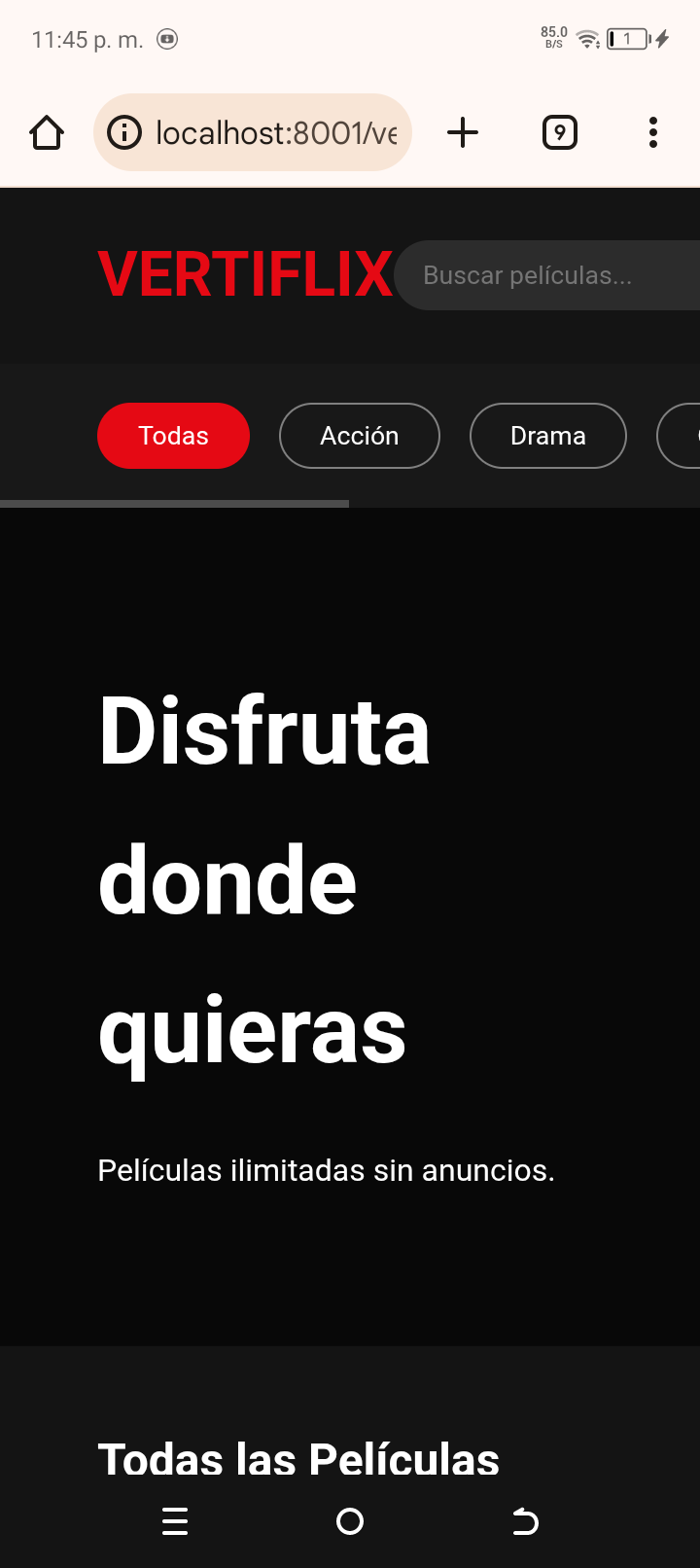Go to the browser home page

tap(47, 132)
